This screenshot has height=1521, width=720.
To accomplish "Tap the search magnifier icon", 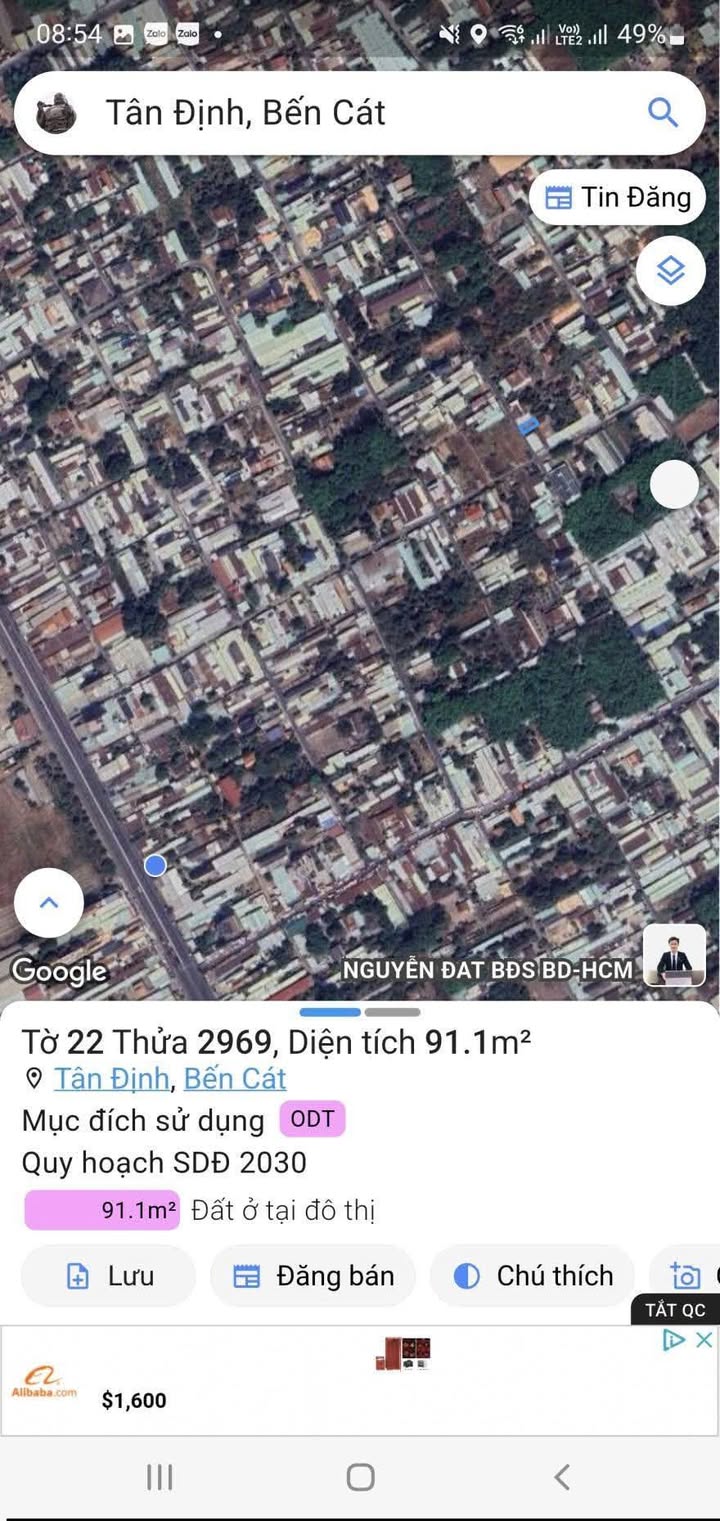I will click(x=662, y=112).
